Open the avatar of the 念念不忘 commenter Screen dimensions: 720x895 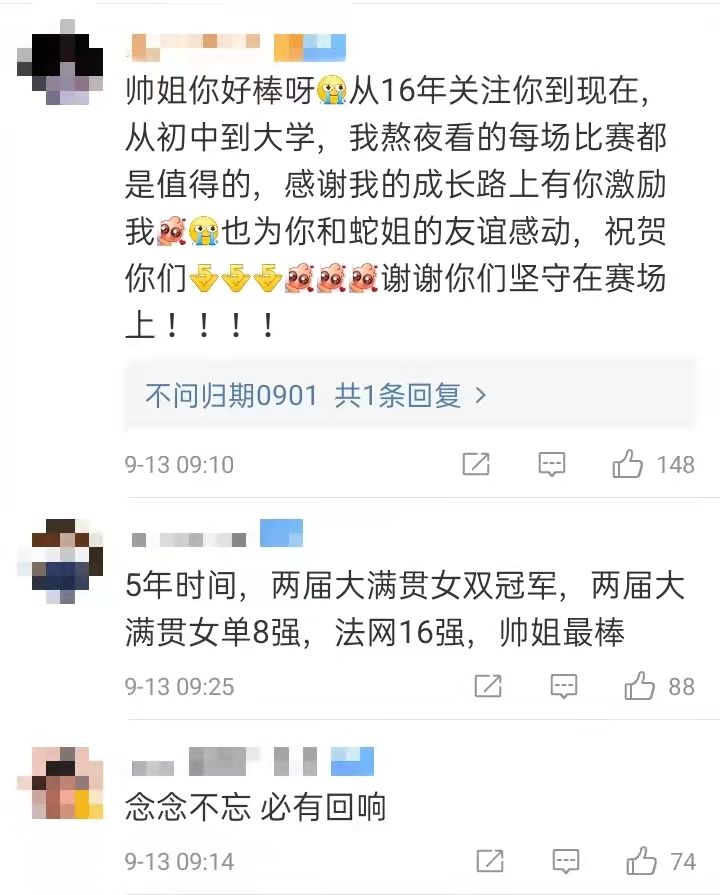pyautogui.click(x=61, y=782)
